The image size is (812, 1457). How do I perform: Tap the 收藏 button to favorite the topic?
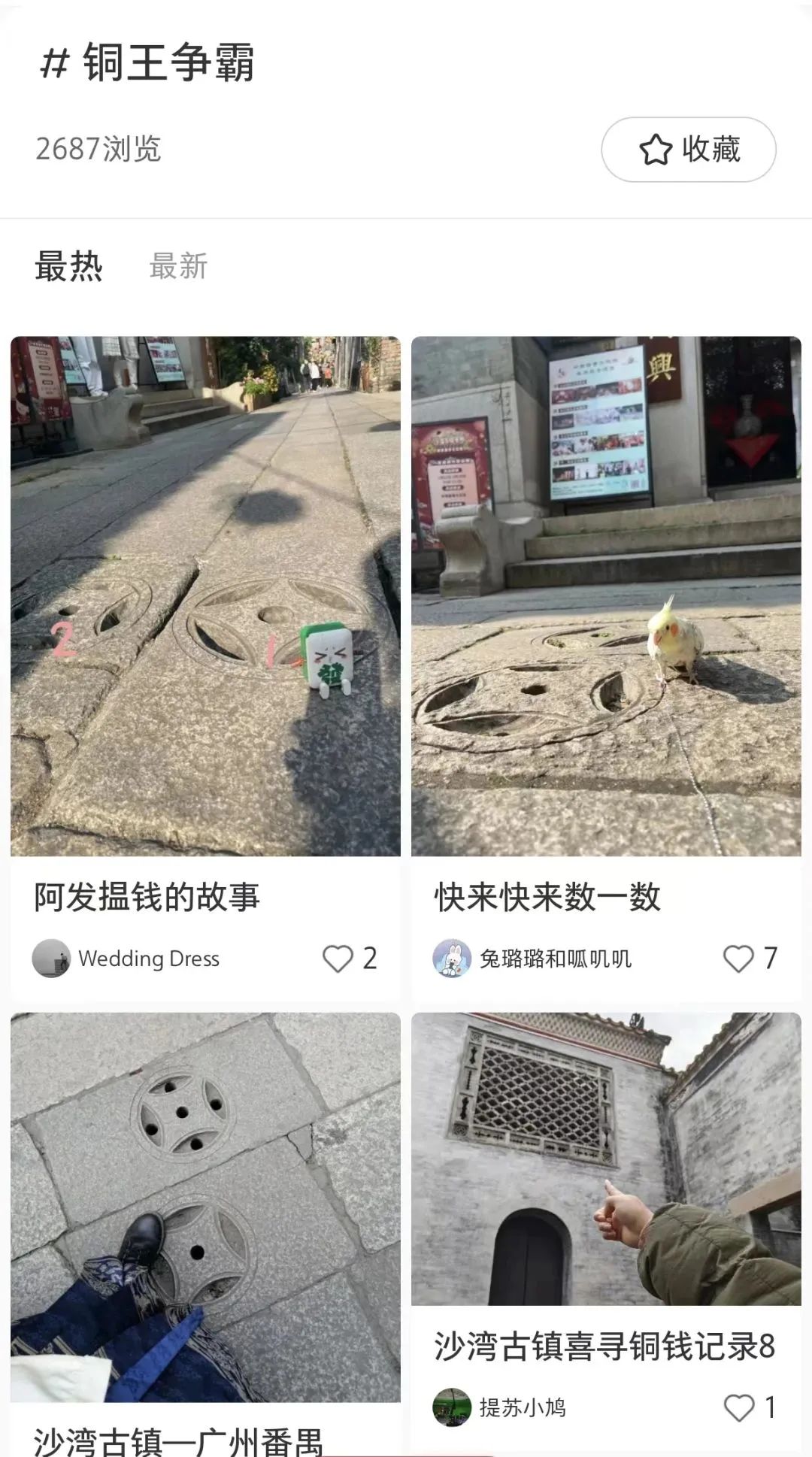pyautogui.click(x=688, y=149)
